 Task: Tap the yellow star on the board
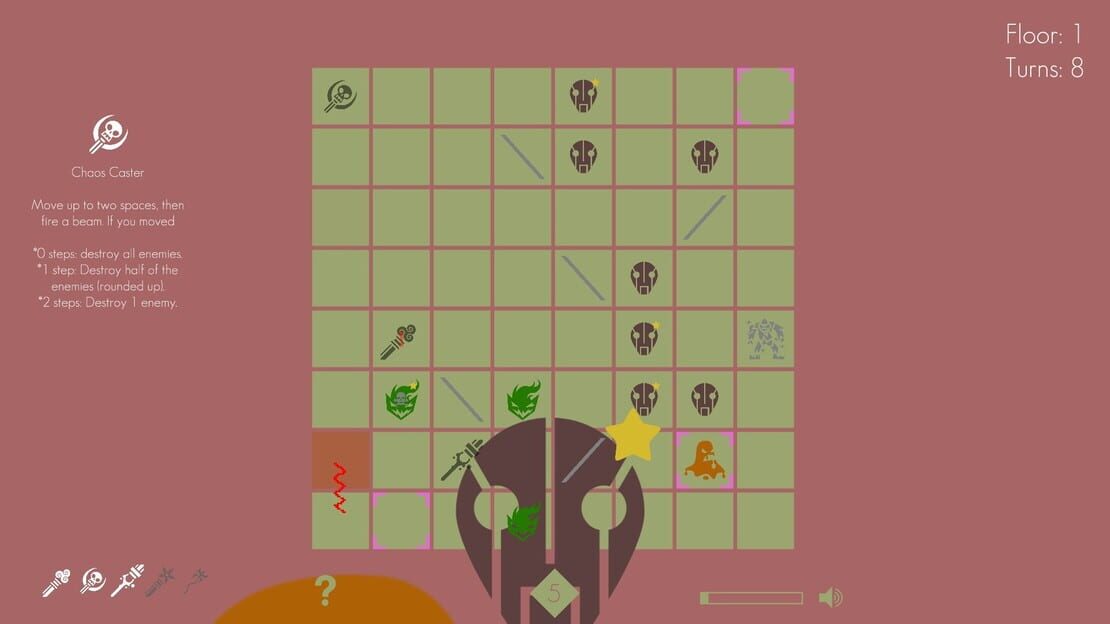pyautogui.click(x=633, y=436)
